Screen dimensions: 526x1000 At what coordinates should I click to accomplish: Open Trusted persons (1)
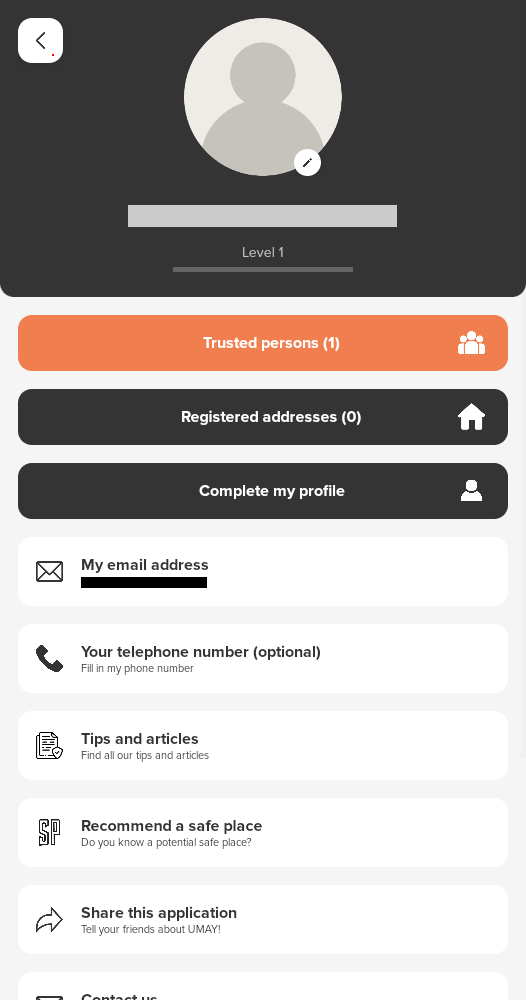(x=263, y=343)
